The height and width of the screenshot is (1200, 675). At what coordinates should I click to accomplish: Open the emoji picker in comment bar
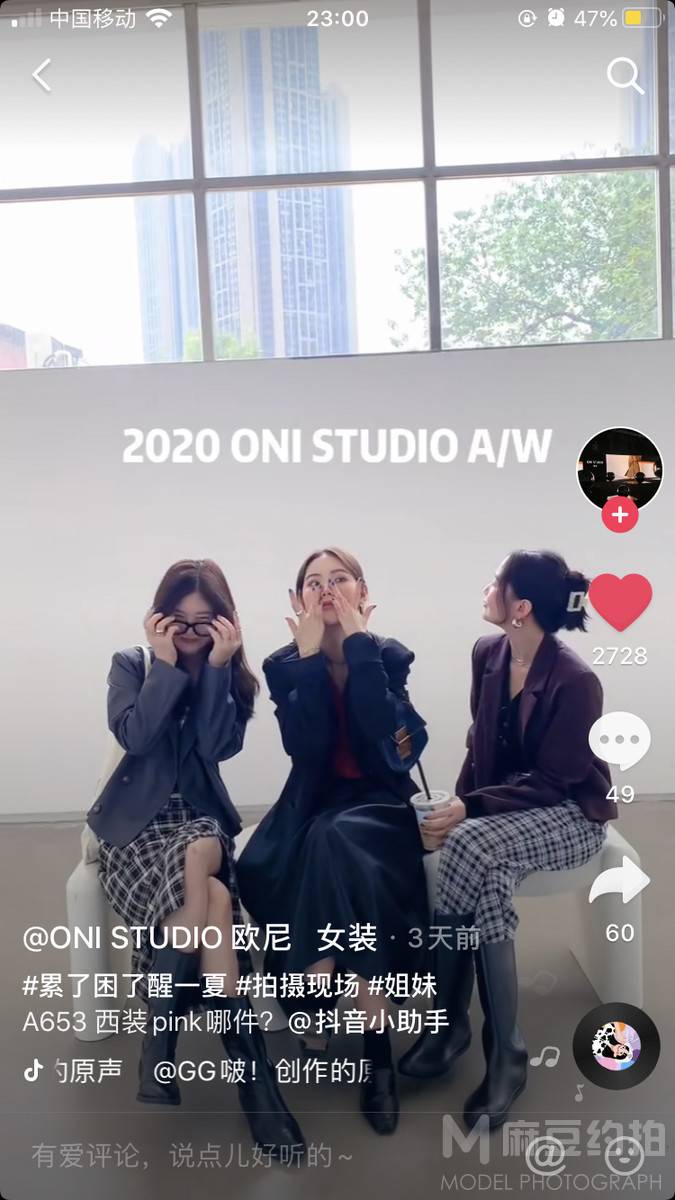point(625,1157)
